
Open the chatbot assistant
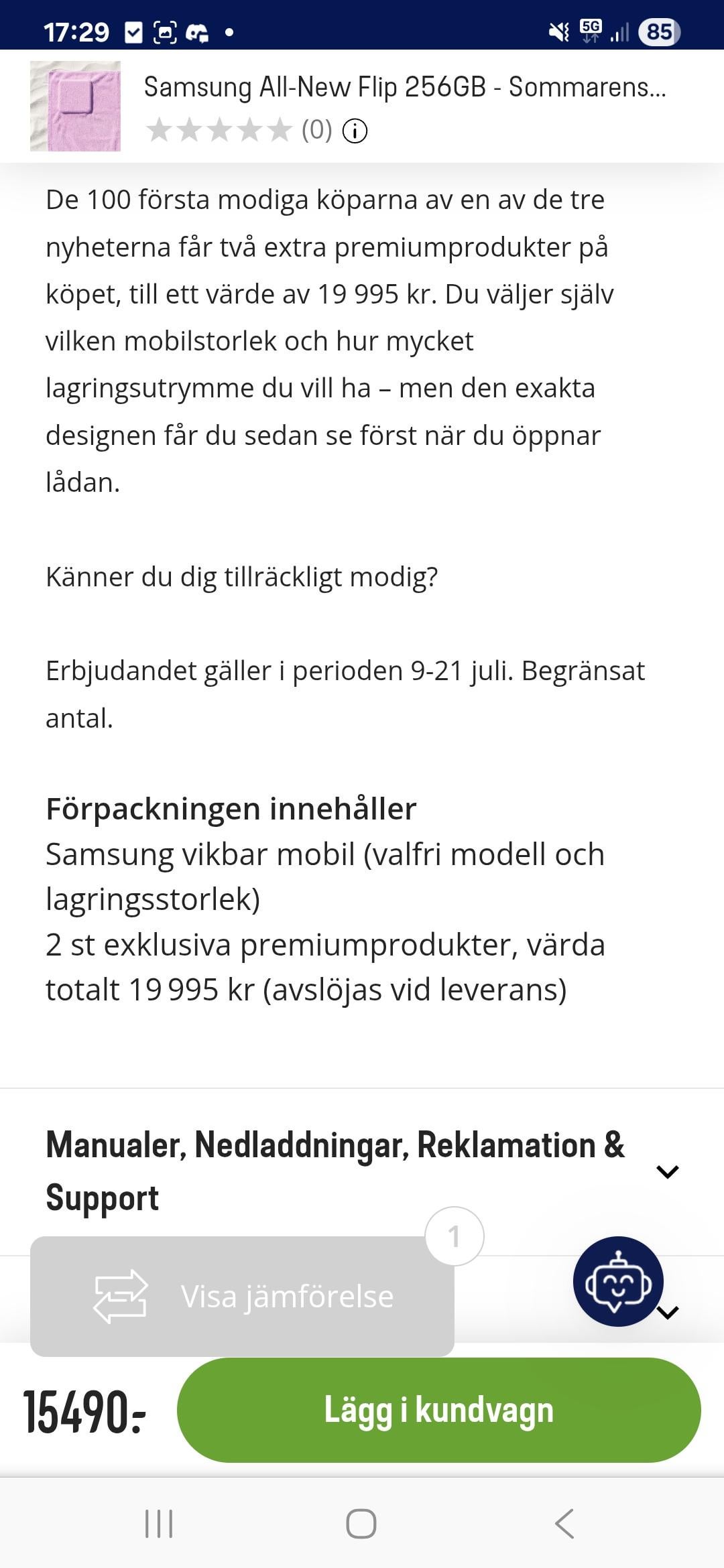[618, 1281]
